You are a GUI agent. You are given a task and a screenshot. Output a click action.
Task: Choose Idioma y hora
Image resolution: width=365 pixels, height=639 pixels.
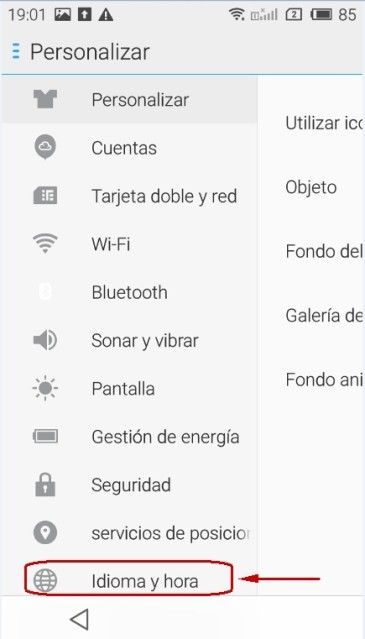(129, 579)
